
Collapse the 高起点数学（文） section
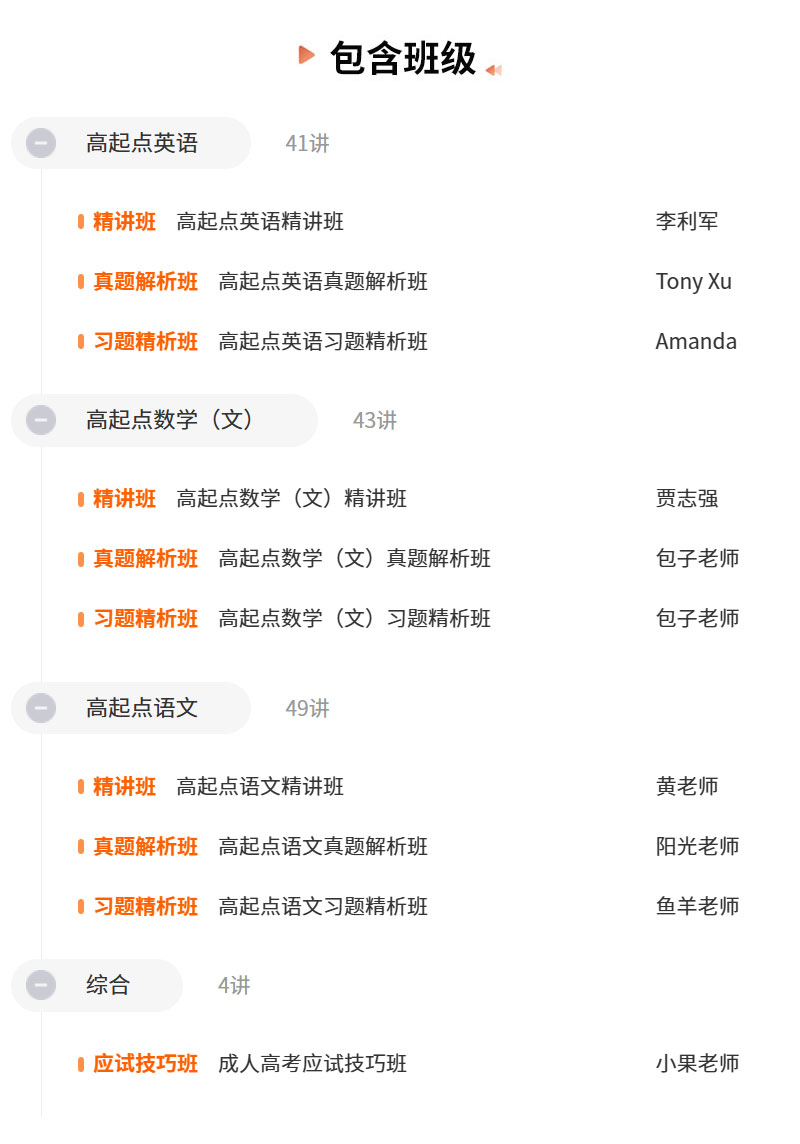(x=41, y=420)
